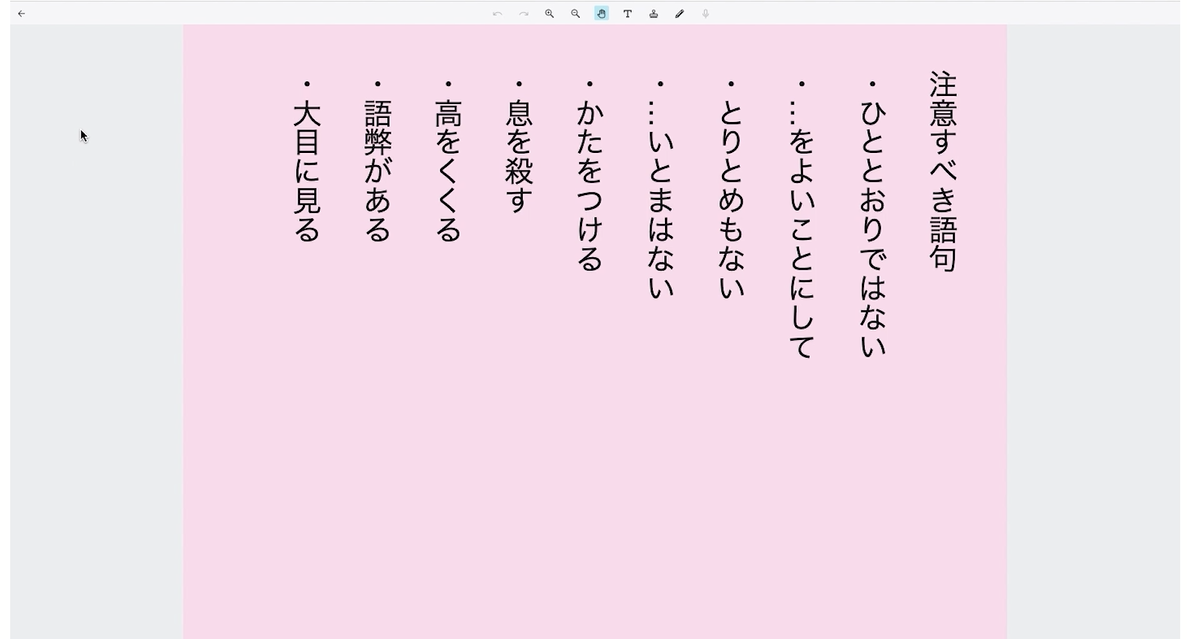The width and height of the screenshot is (1187, 639).
Task: Select the hand pan tool
Action: (601, 14)
